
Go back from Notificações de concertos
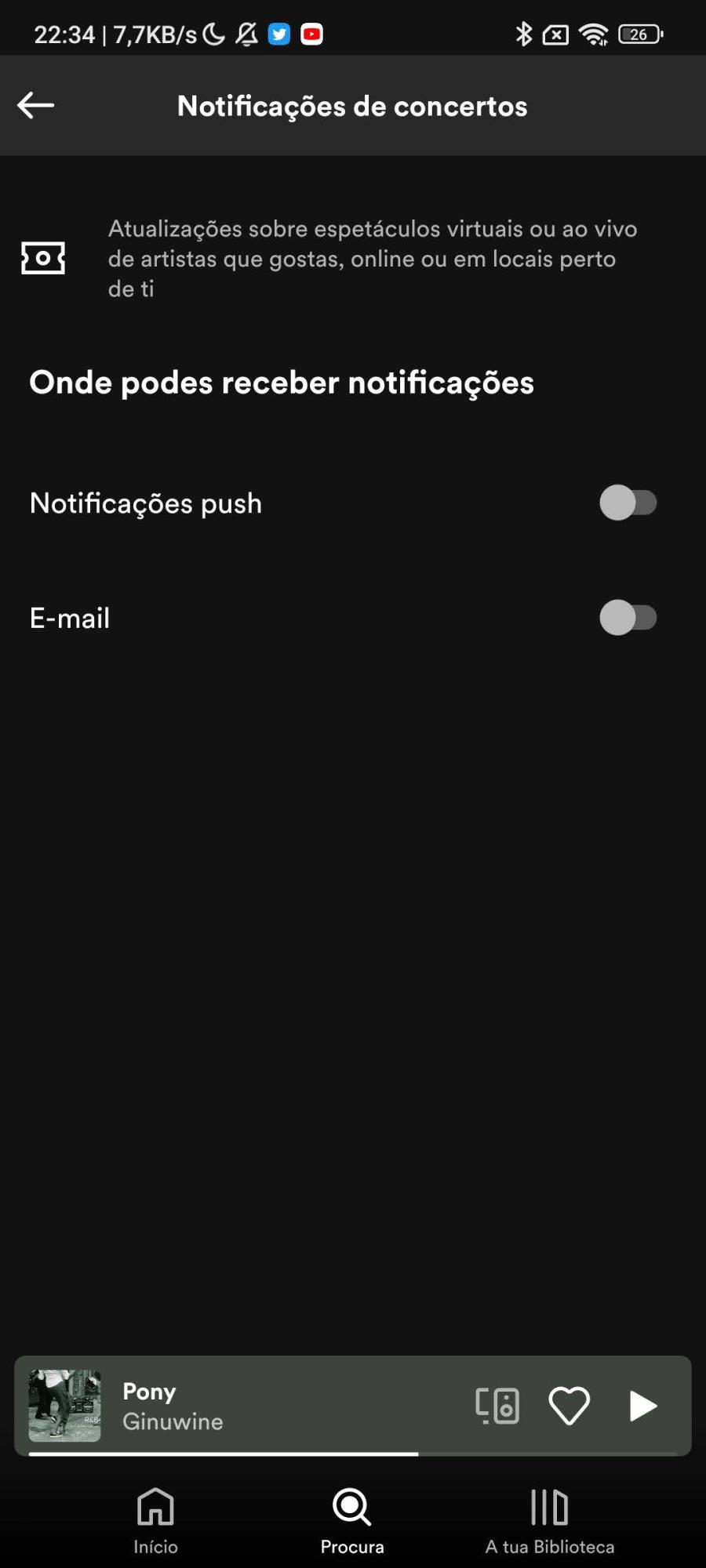[35, 105]
